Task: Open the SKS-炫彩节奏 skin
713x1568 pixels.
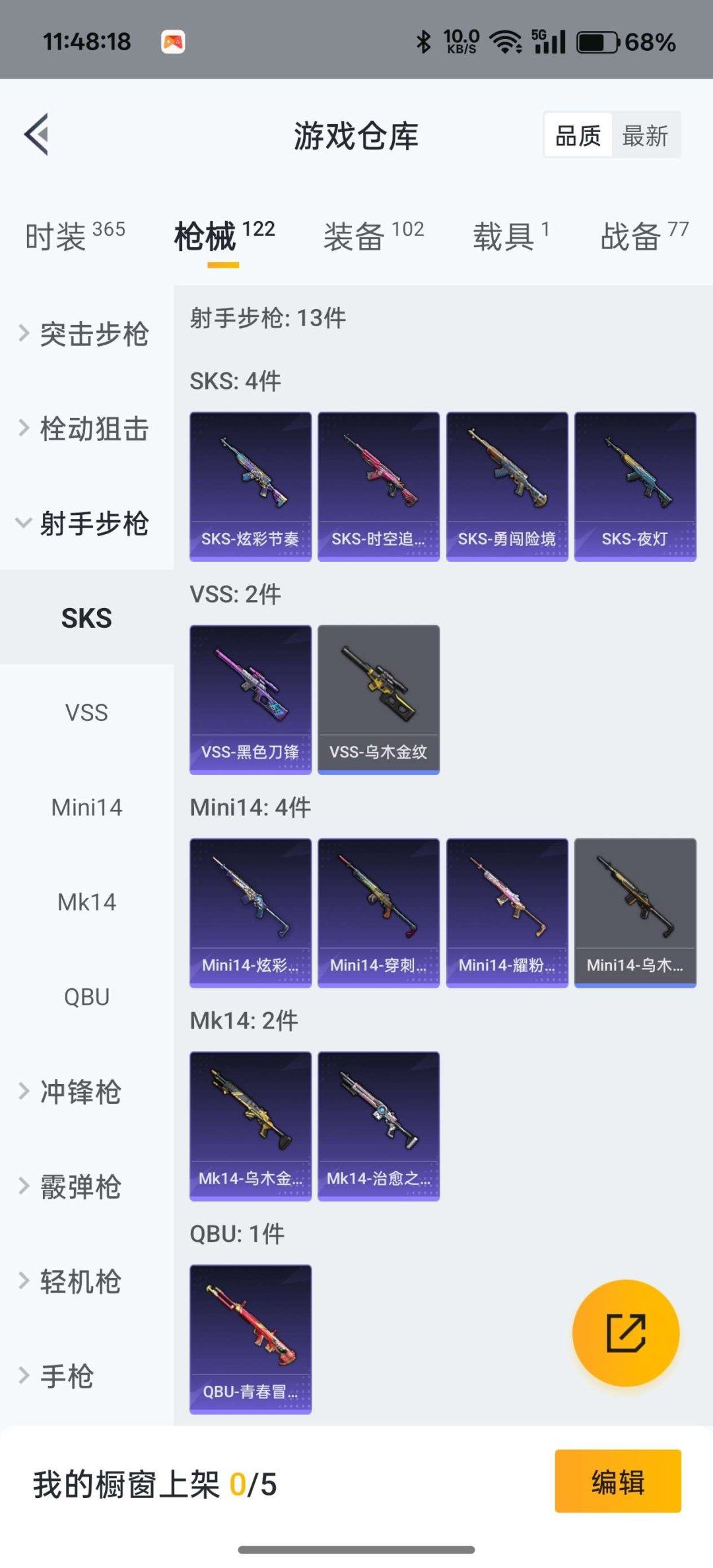Action: click(250, 487)
